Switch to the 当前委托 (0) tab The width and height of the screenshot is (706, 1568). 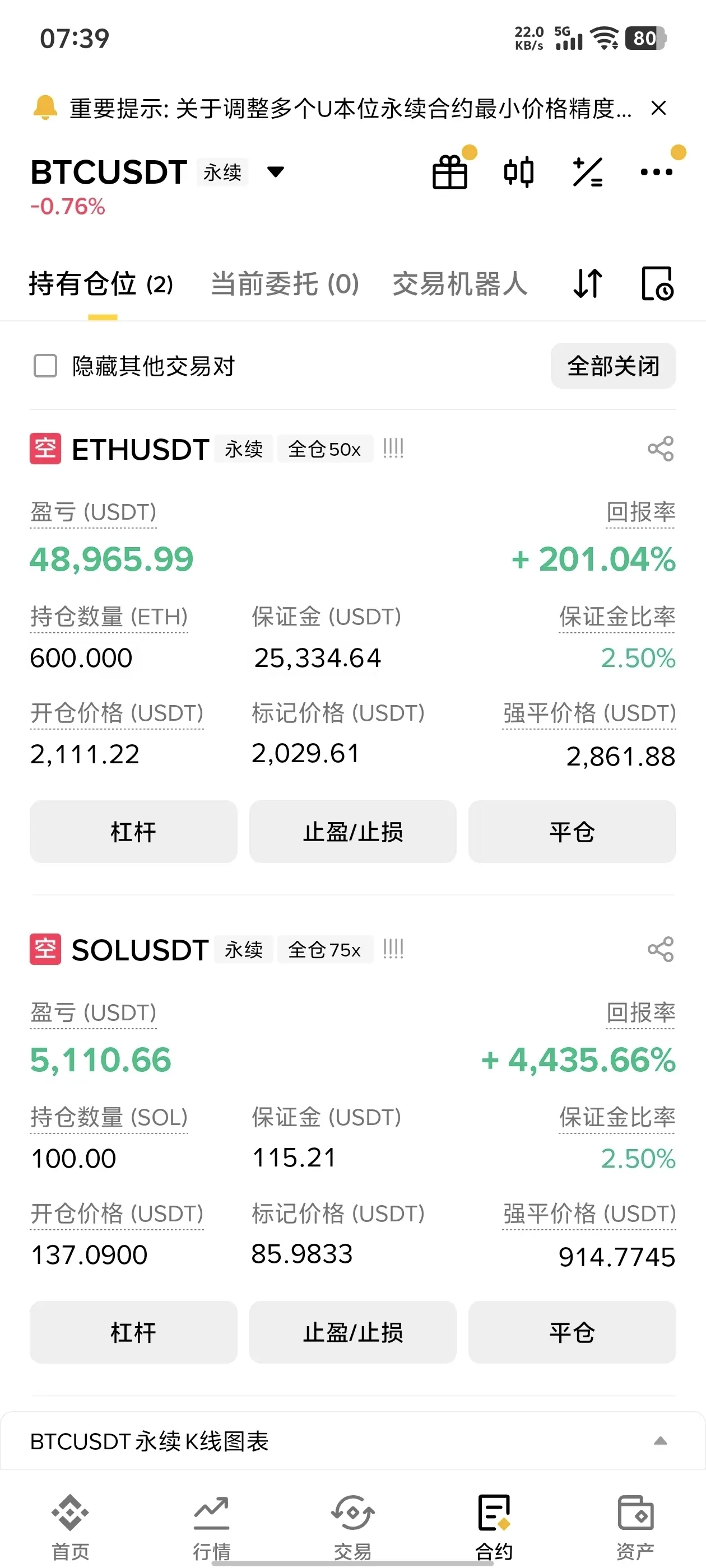[x=285, y=284]
